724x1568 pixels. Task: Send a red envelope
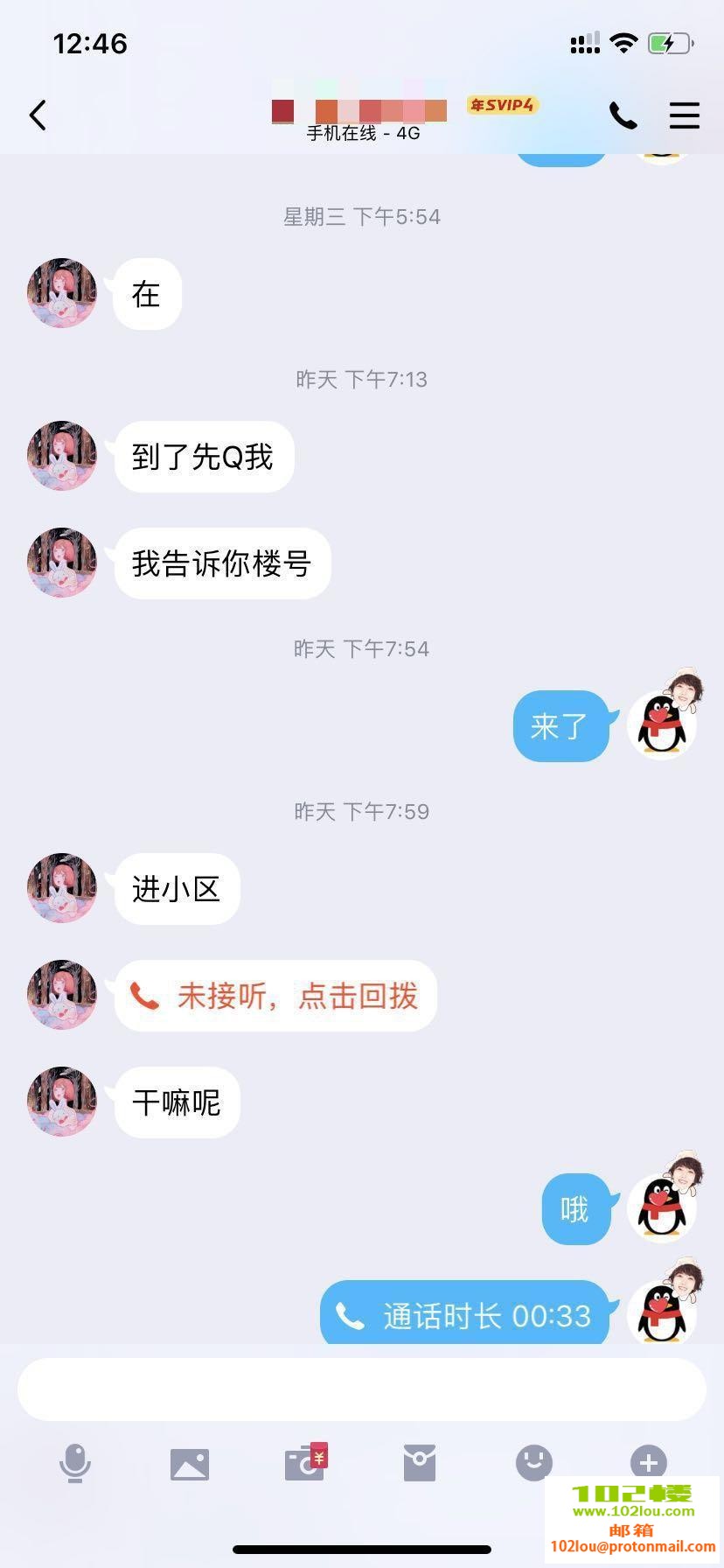point(420,1463)
